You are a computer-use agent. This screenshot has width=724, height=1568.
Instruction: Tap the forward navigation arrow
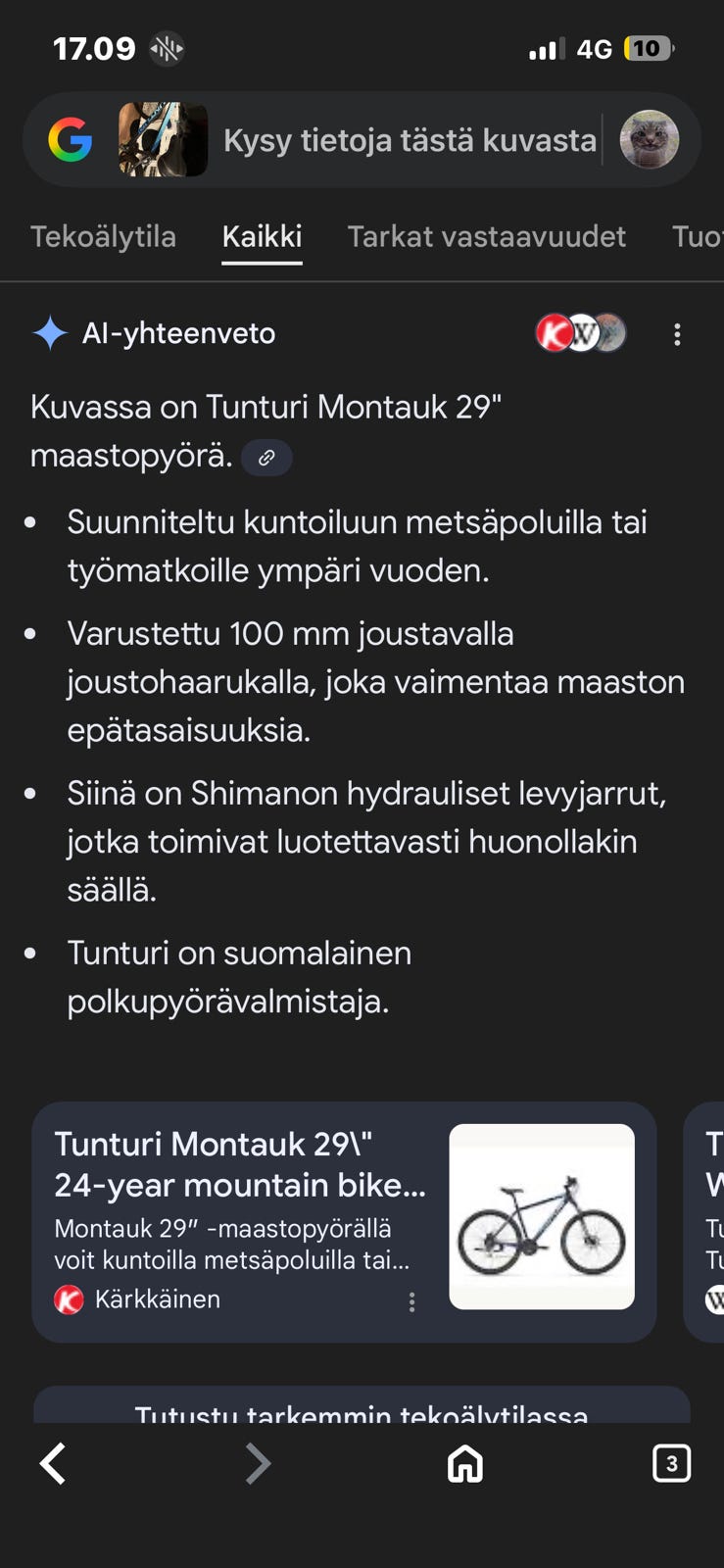[258, 1464]
